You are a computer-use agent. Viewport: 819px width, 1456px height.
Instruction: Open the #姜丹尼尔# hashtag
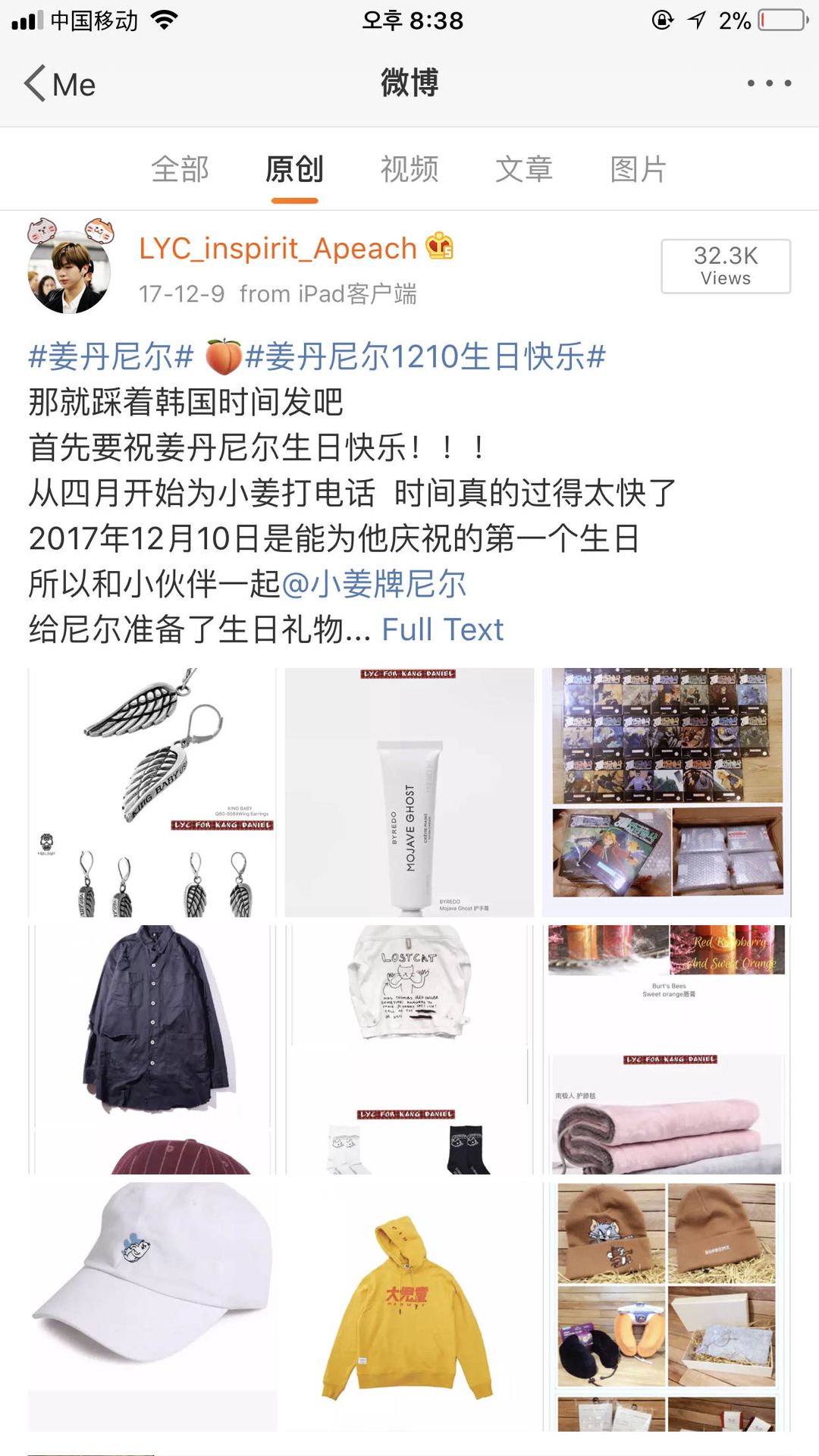pos(111,356)
